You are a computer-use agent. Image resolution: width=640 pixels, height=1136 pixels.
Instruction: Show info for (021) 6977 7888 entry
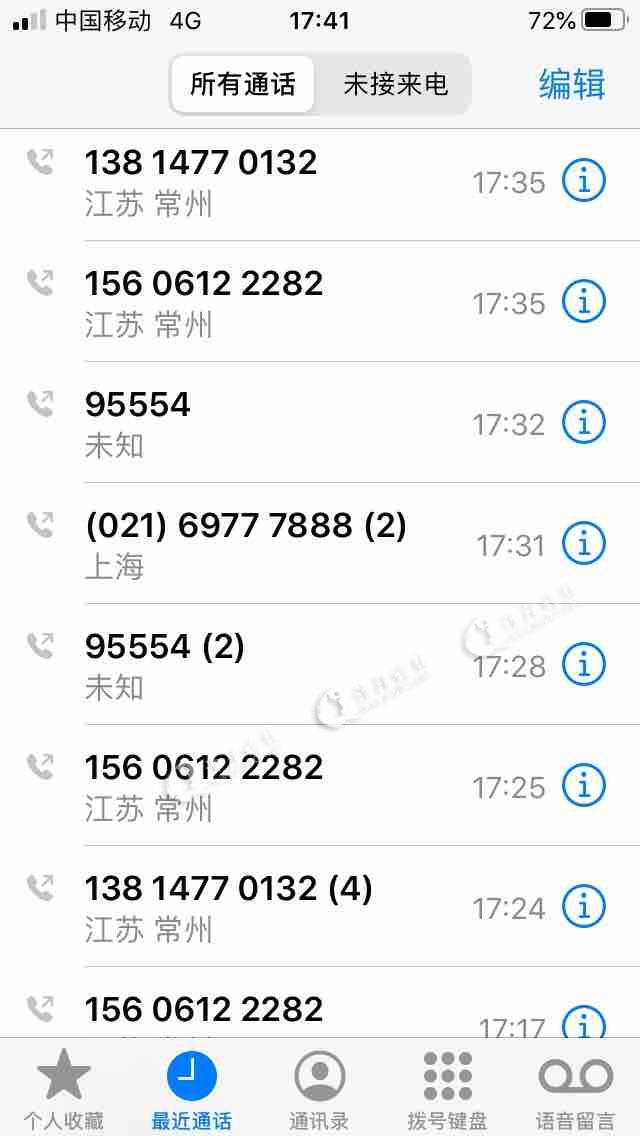583,543
